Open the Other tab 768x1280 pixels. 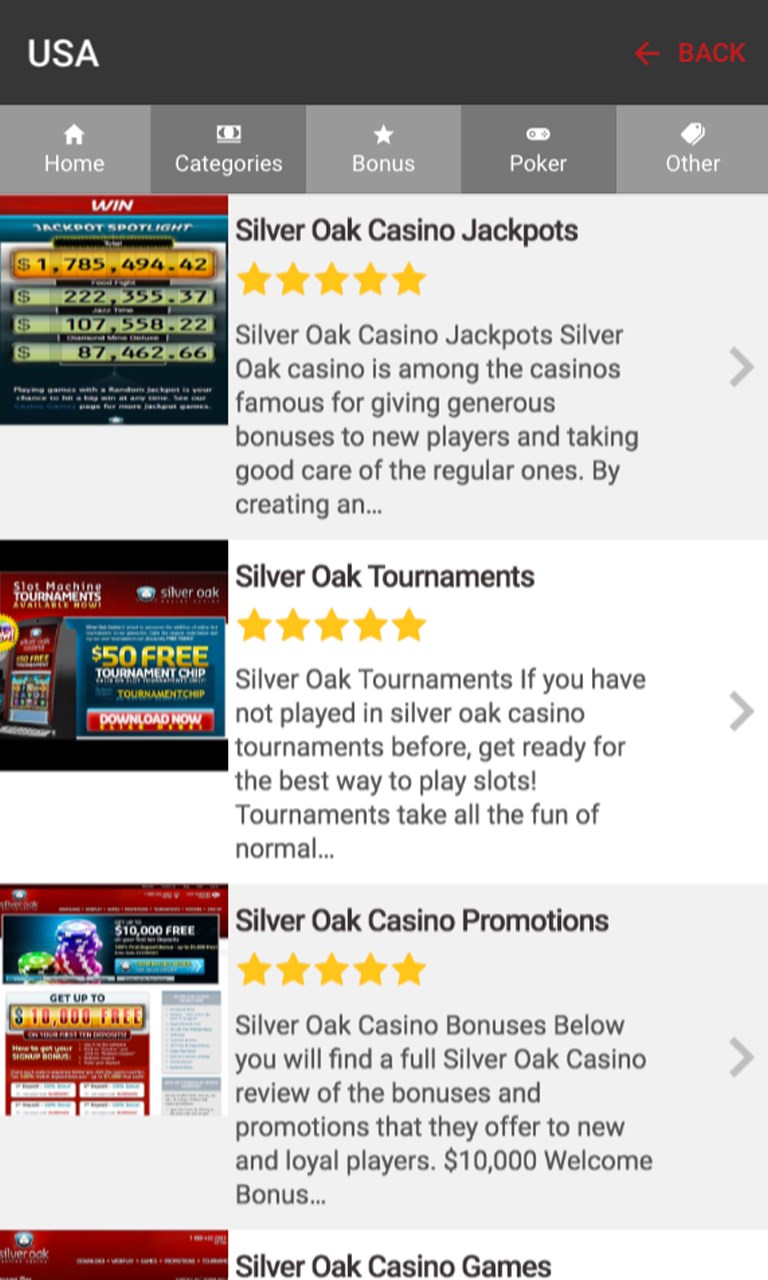[692, 149]
